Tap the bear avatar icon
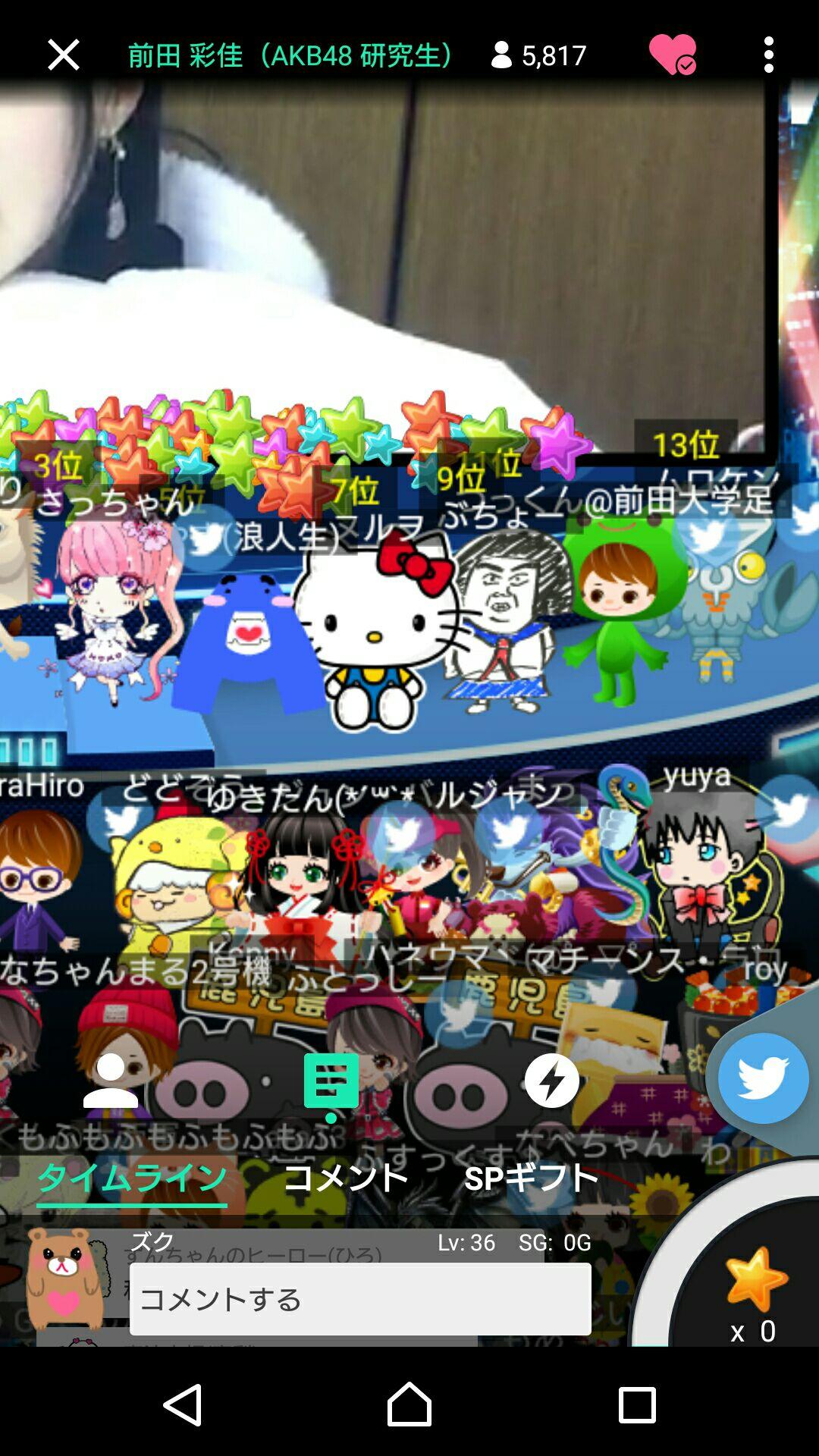This screenshot has height=1456, width=819. pos(65,1279)
